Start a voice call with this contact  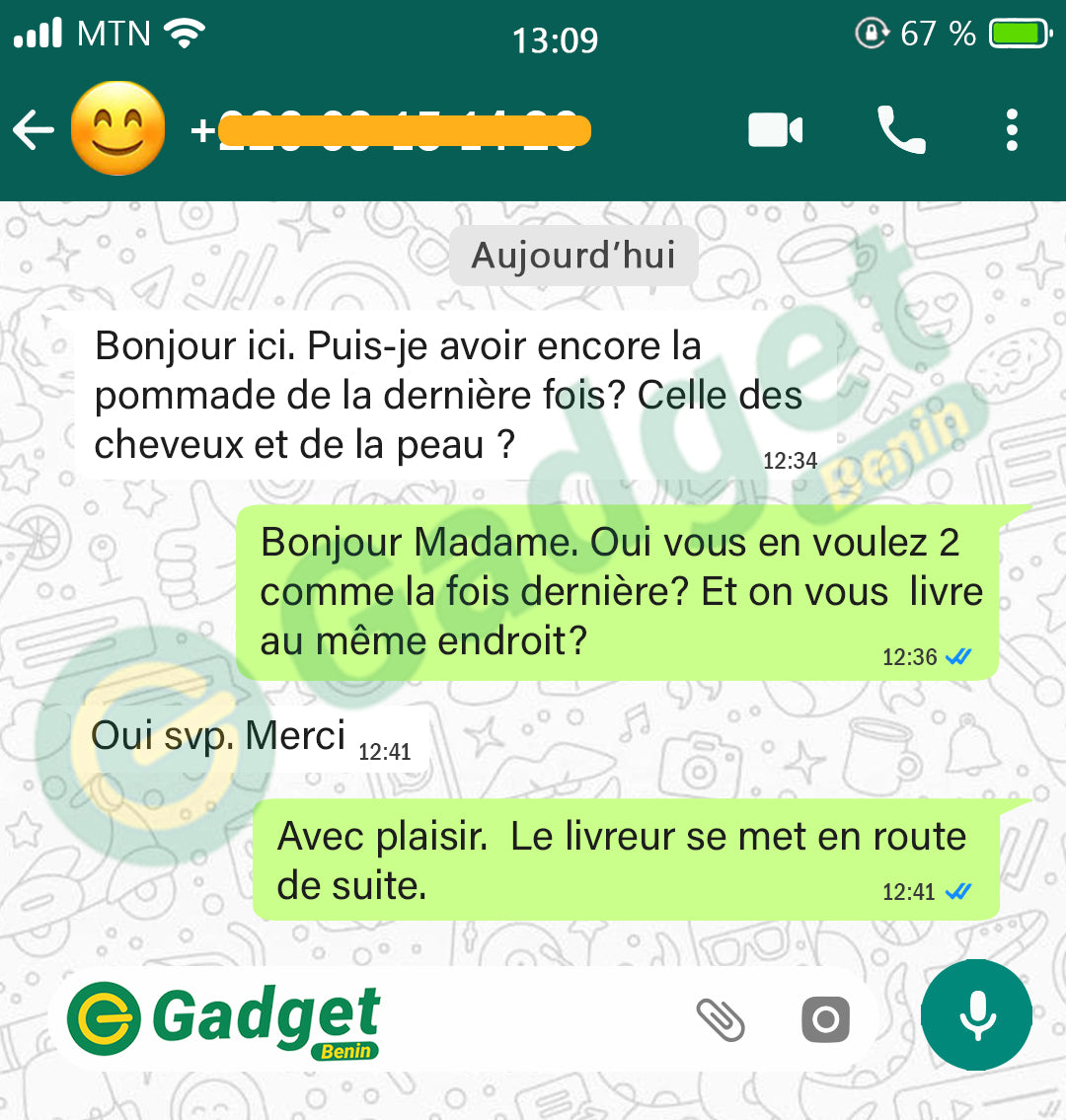(x=901, y=130)
